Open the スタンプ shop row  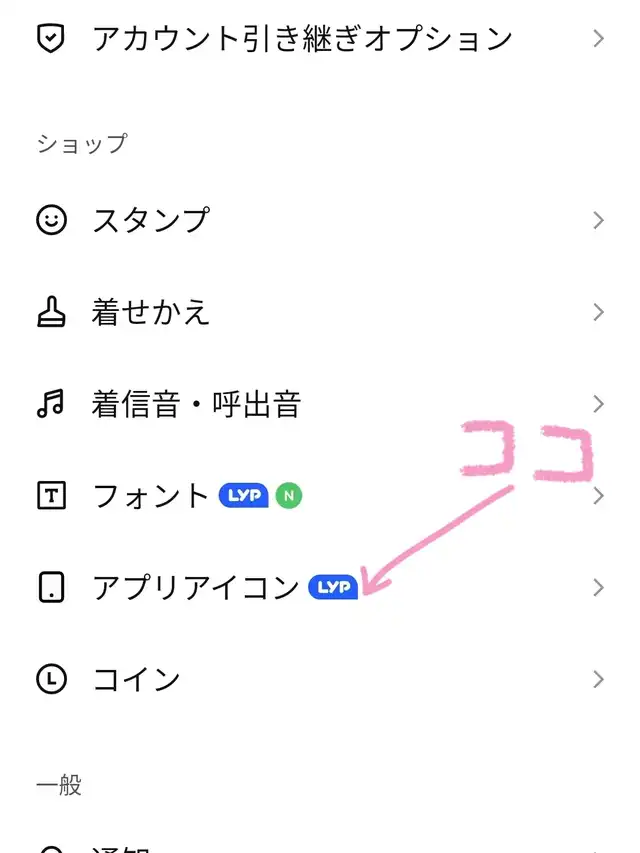click(x=320, y=220)
